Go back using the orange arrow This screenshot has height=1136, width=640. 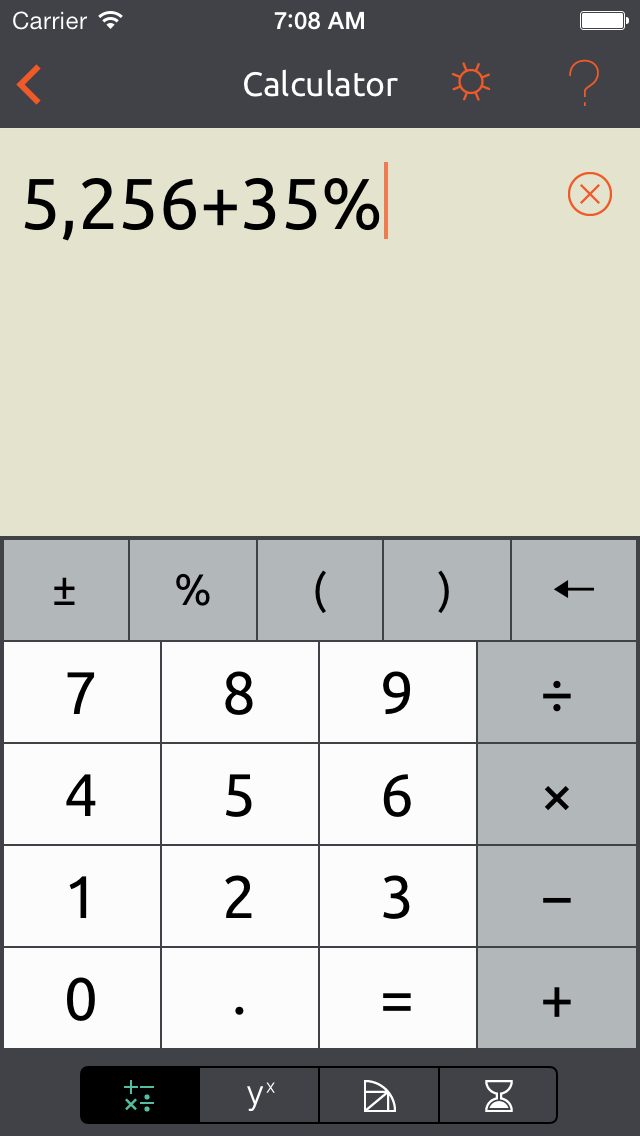pos(30,84)
